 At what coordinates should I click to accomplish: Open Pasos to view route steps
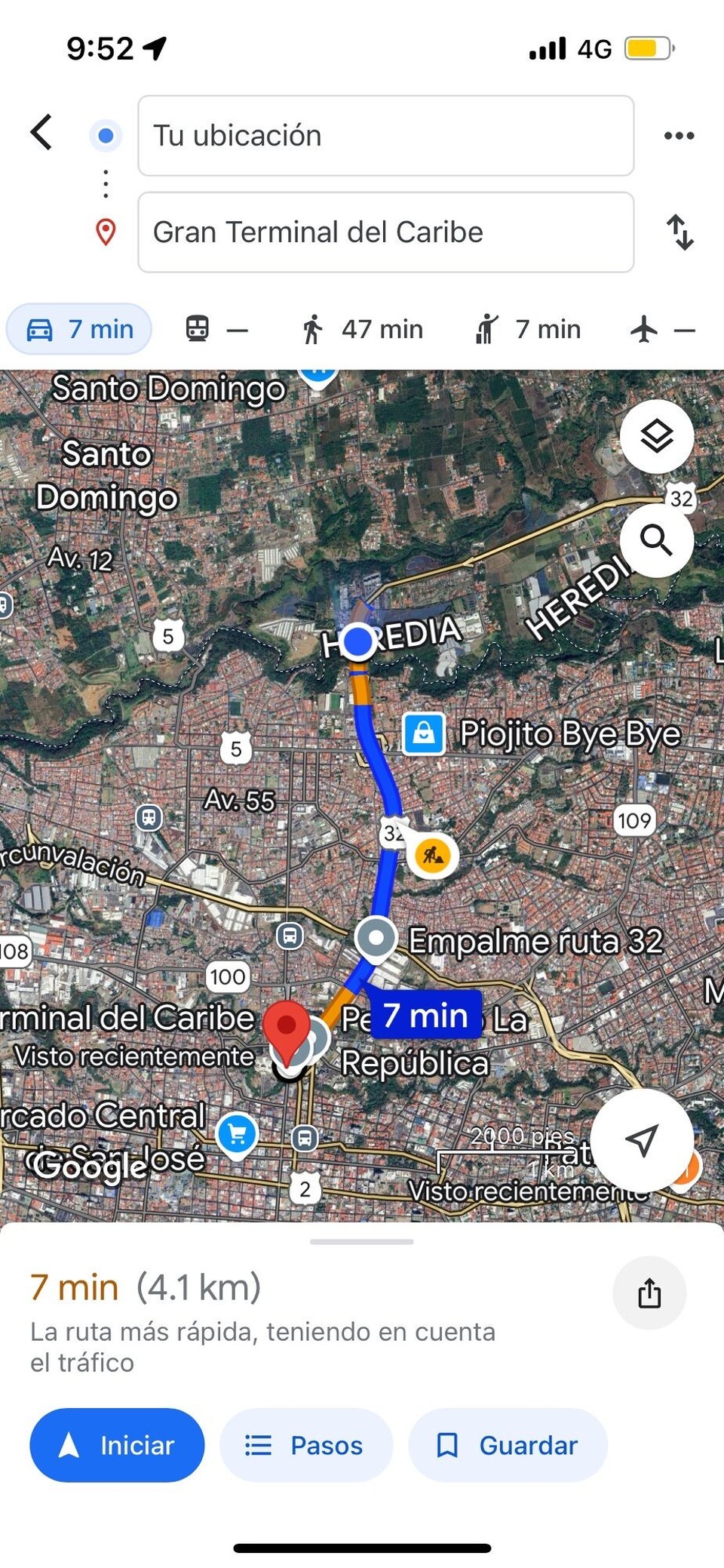coord(306,1445)
